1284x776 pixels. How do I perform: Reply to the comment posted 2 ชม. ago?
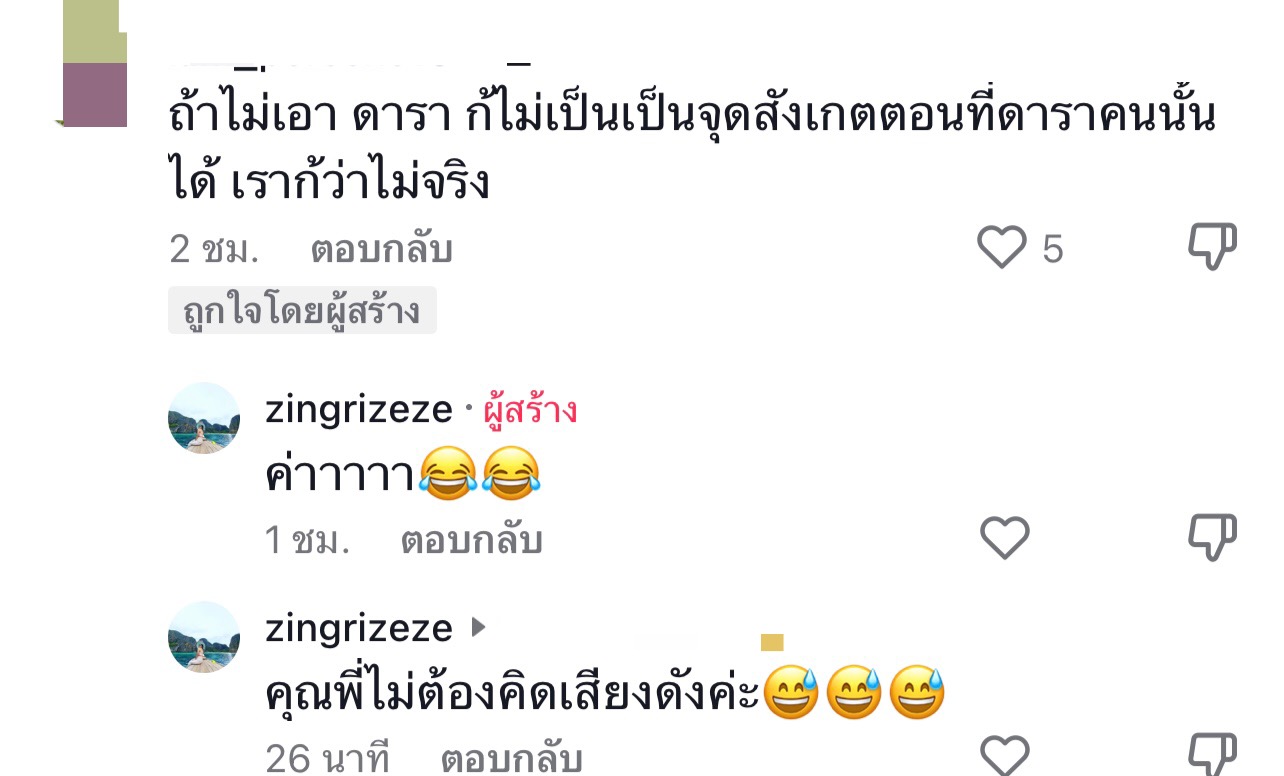click(x=381, y=249)
